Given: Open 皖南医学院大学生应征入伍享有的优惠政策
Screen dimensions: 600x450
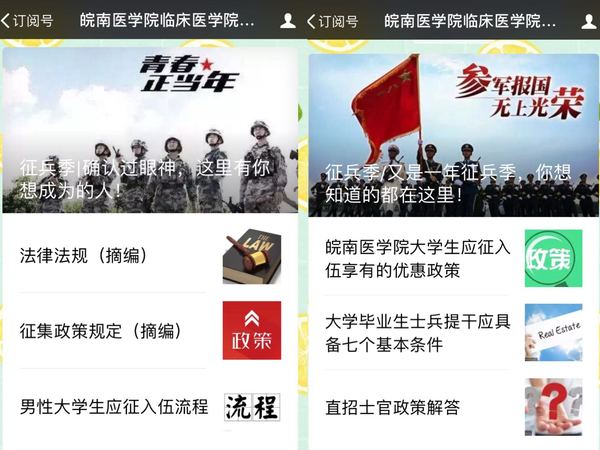Looking at the screenshot, I should pyautogui.click(x=418, y=257).
